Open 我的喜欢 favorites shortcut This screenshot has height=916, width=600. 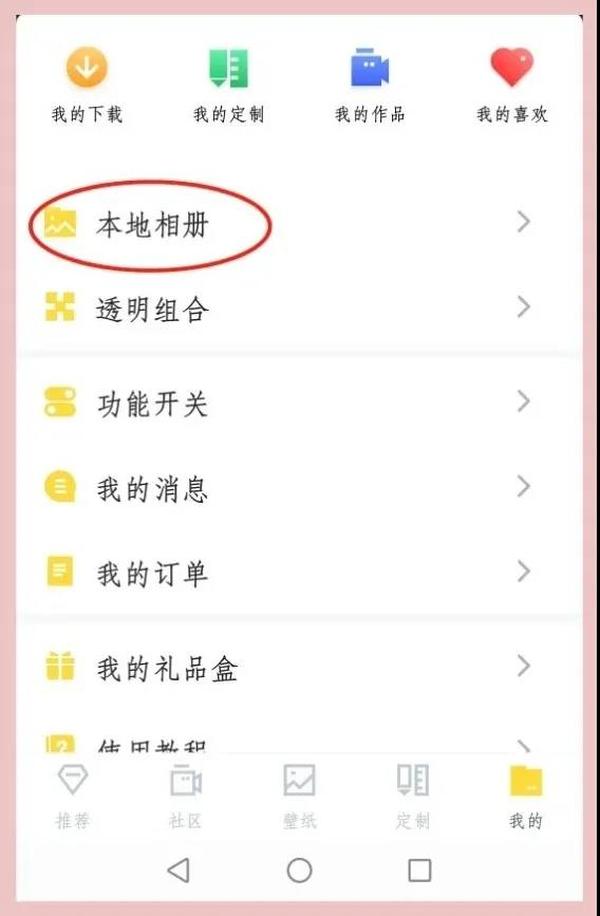511,85
